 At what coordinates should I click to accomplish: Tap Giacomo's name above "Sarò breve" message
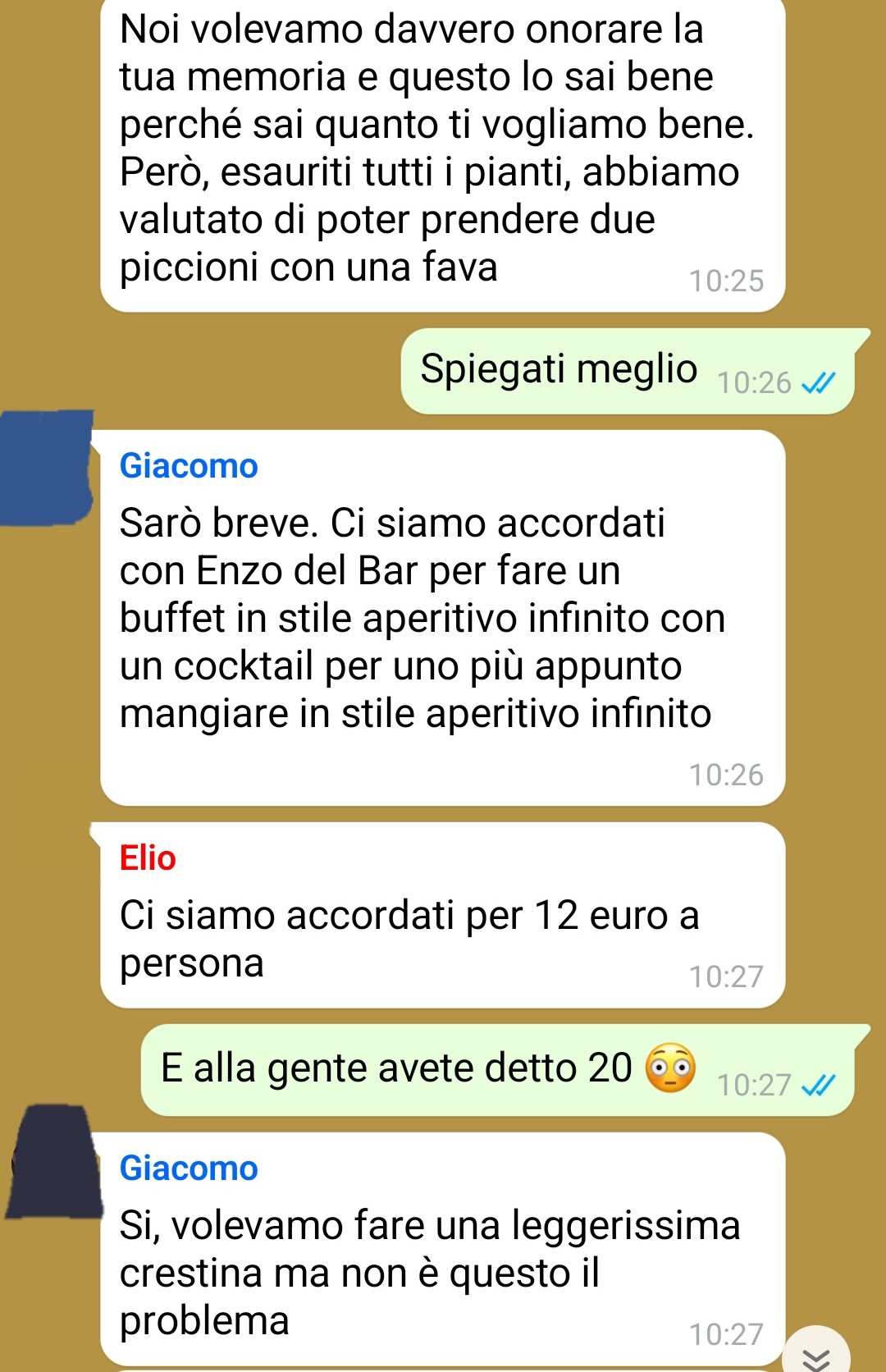189,466
